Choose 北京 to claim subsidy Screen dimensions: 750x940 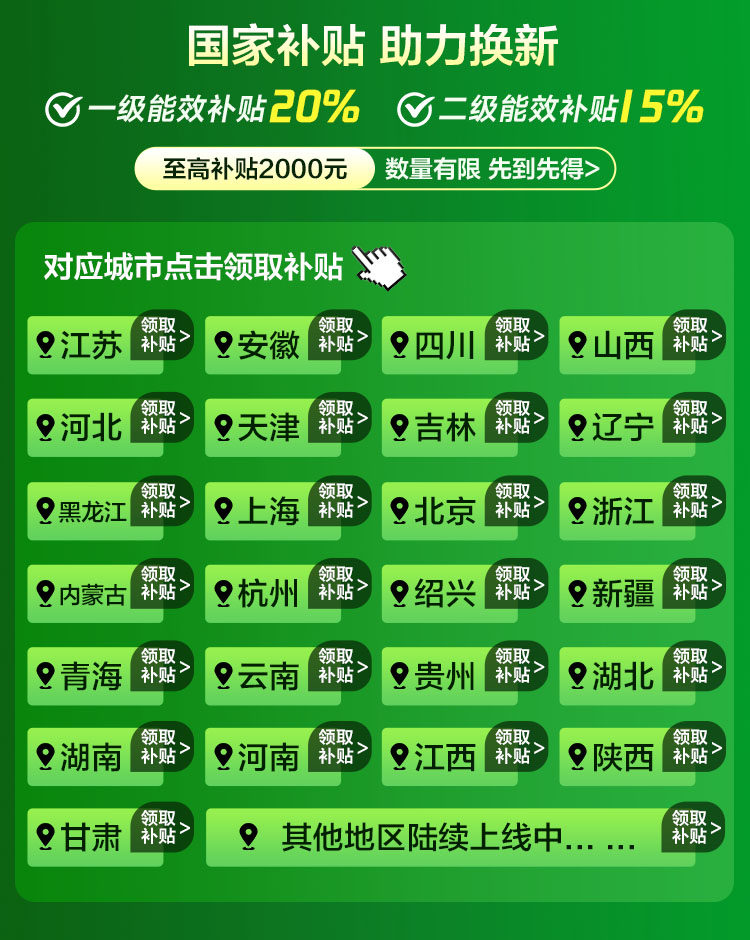(465, 508)
